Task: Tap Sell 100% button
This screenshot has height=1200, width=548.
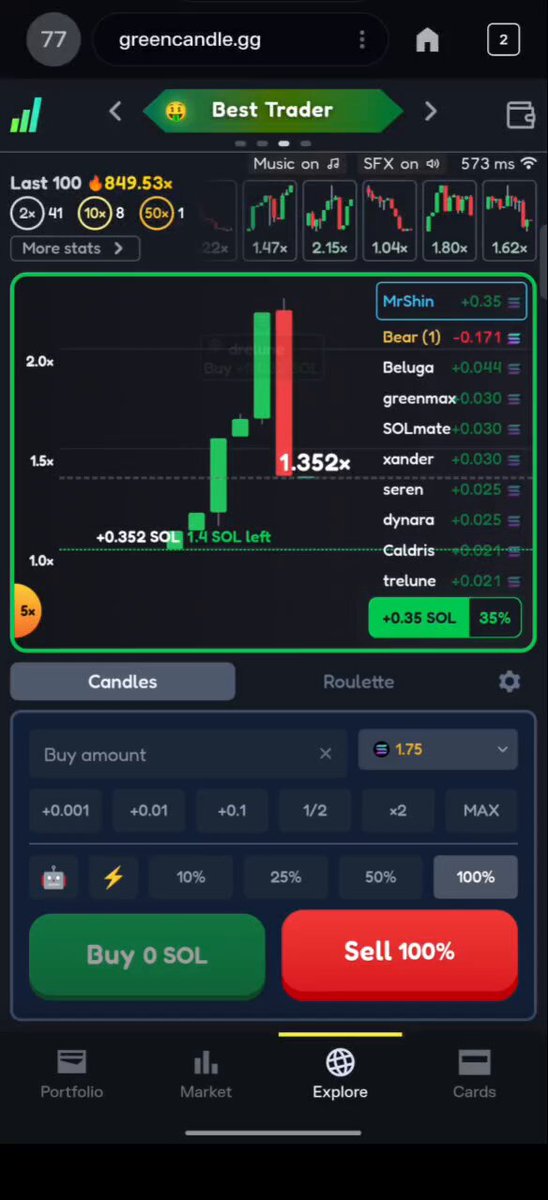Action: tap(400, 952)
